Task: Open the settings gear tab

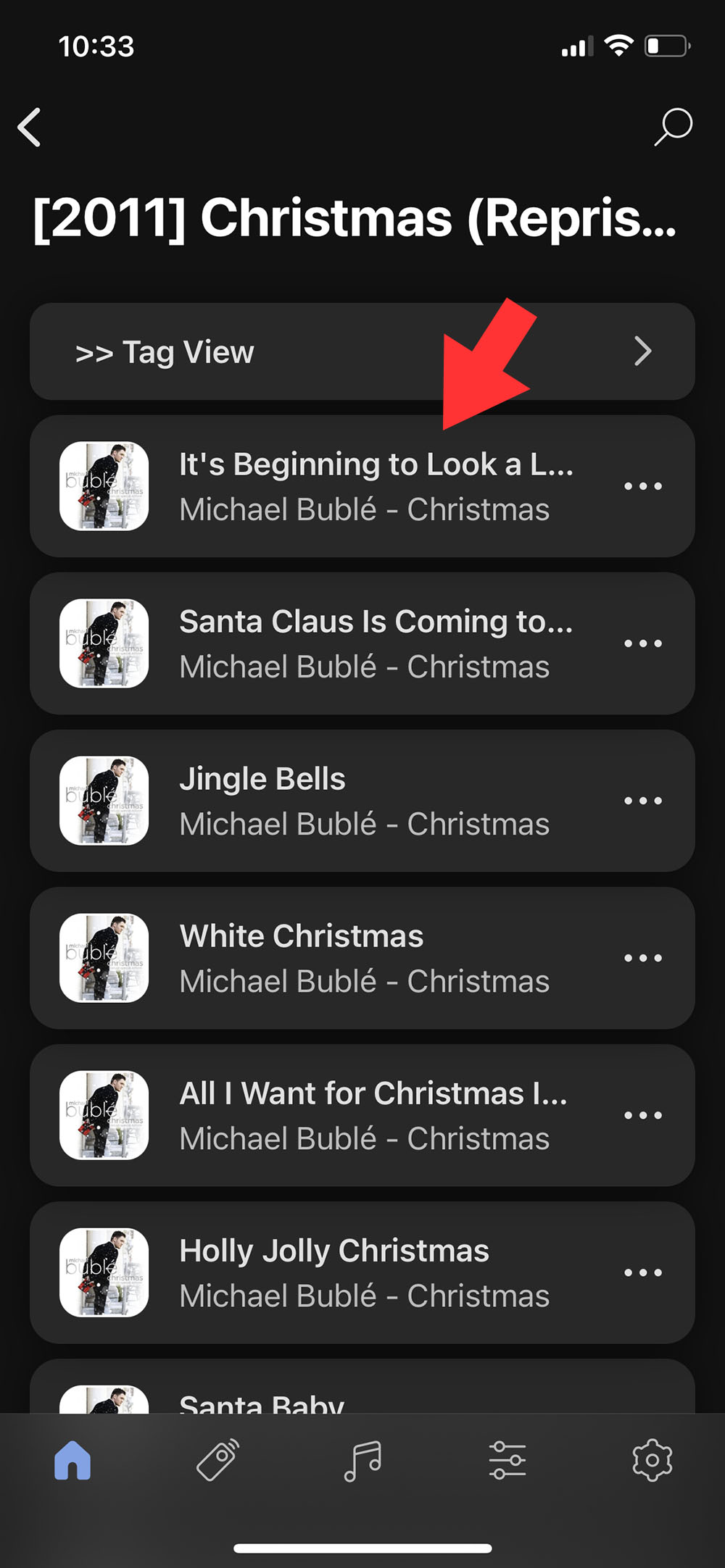Action: click(x=652, y=1460)
